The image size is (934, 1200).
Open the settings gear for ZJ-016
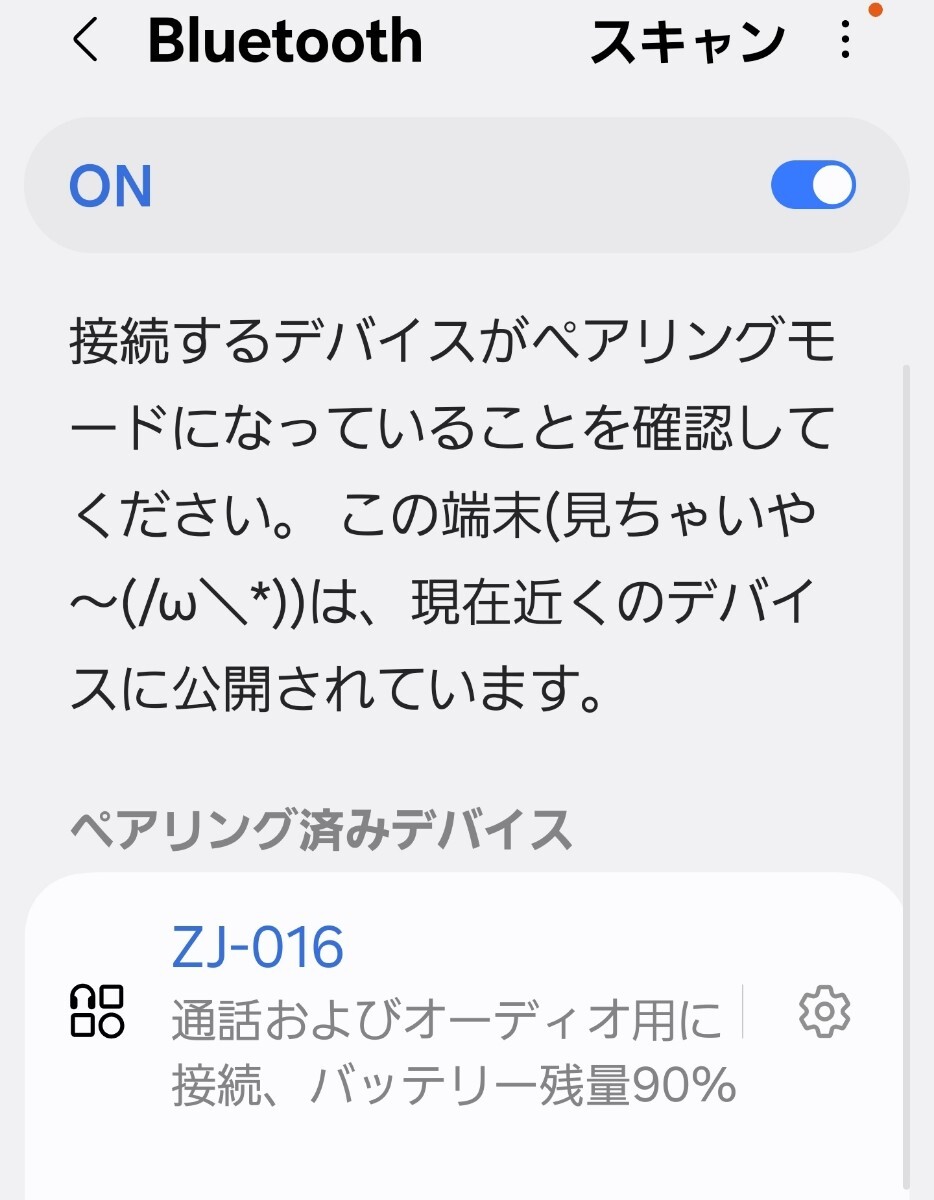824,1012
